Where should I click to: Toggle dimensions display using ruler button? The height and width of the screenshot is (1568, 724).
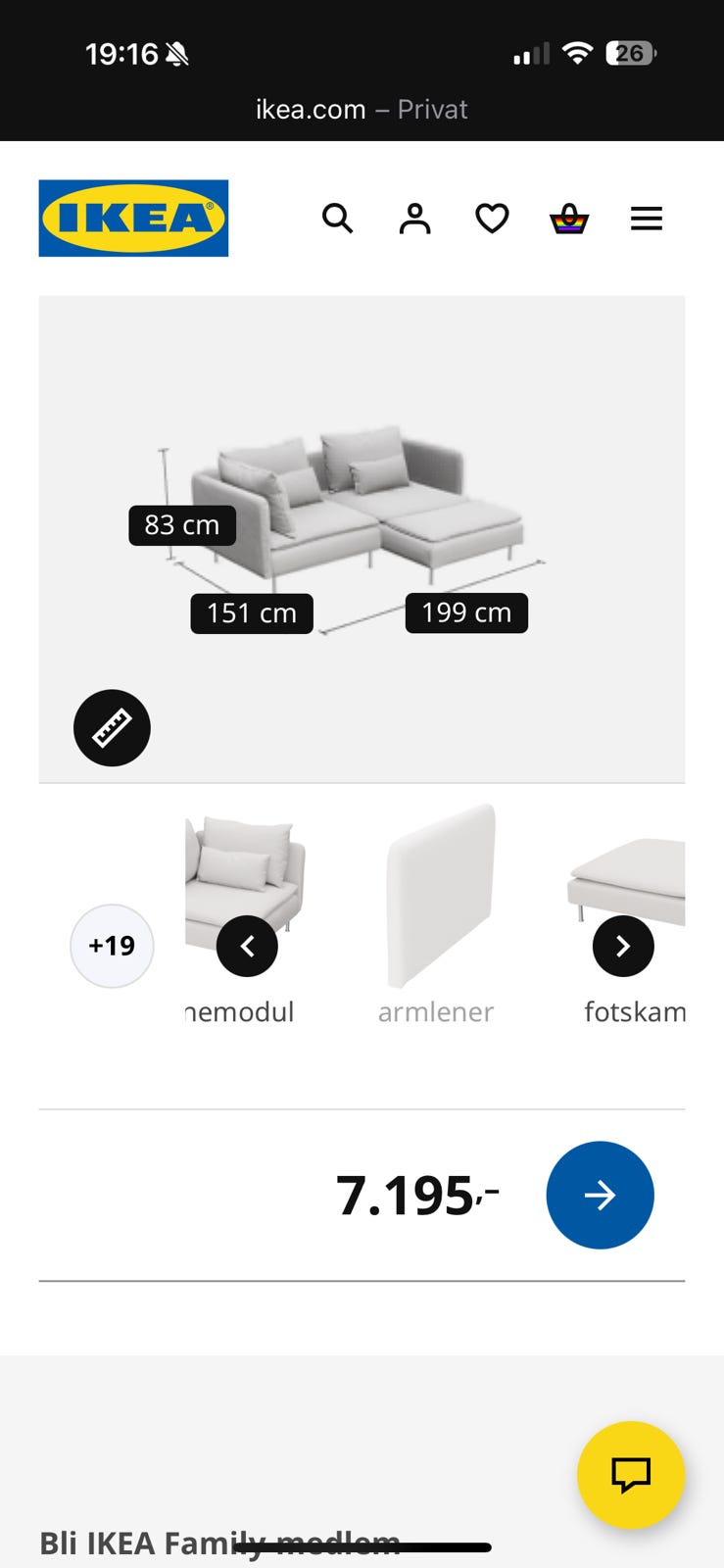(x=111, y=727)
